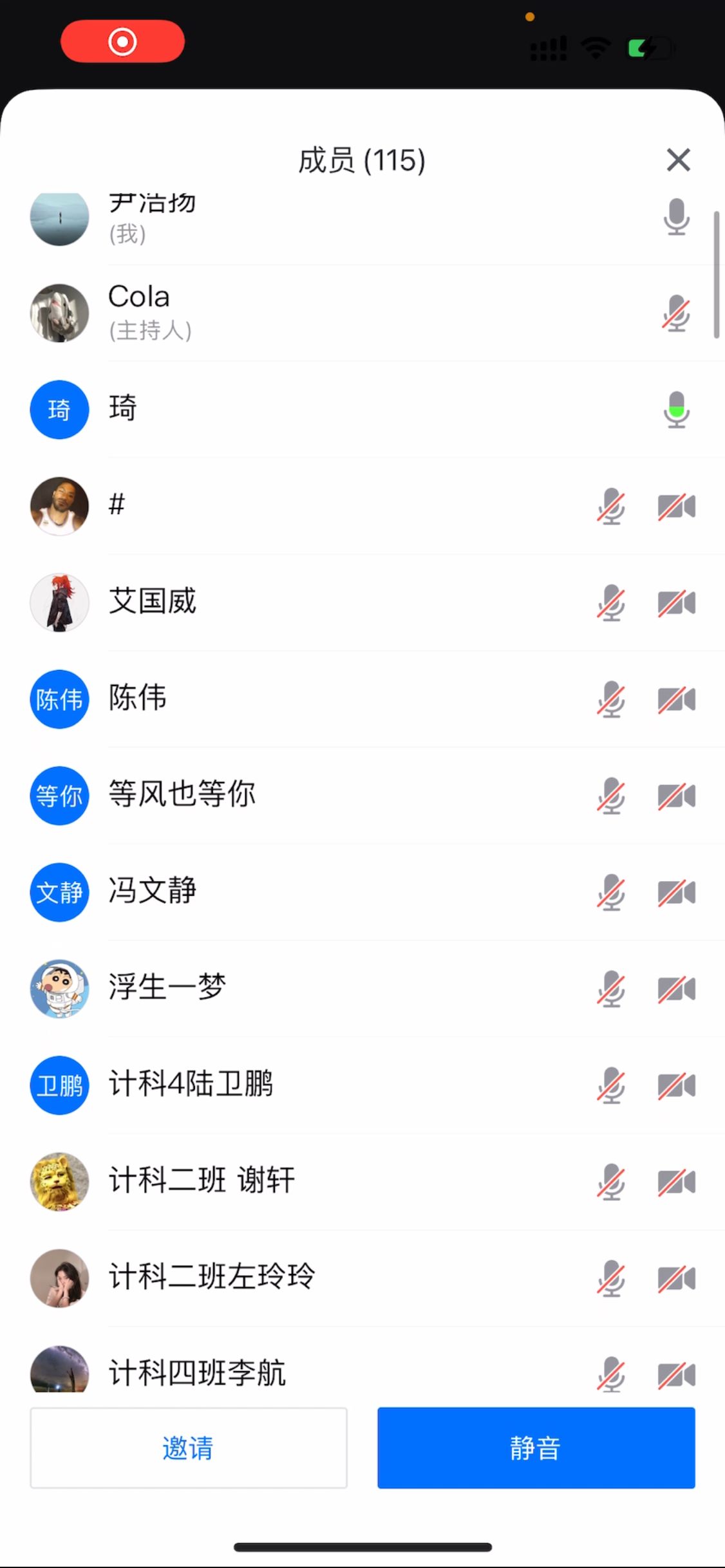Close the members list panel
This screenshot has width=725, height=1568.
coord(678,160)
